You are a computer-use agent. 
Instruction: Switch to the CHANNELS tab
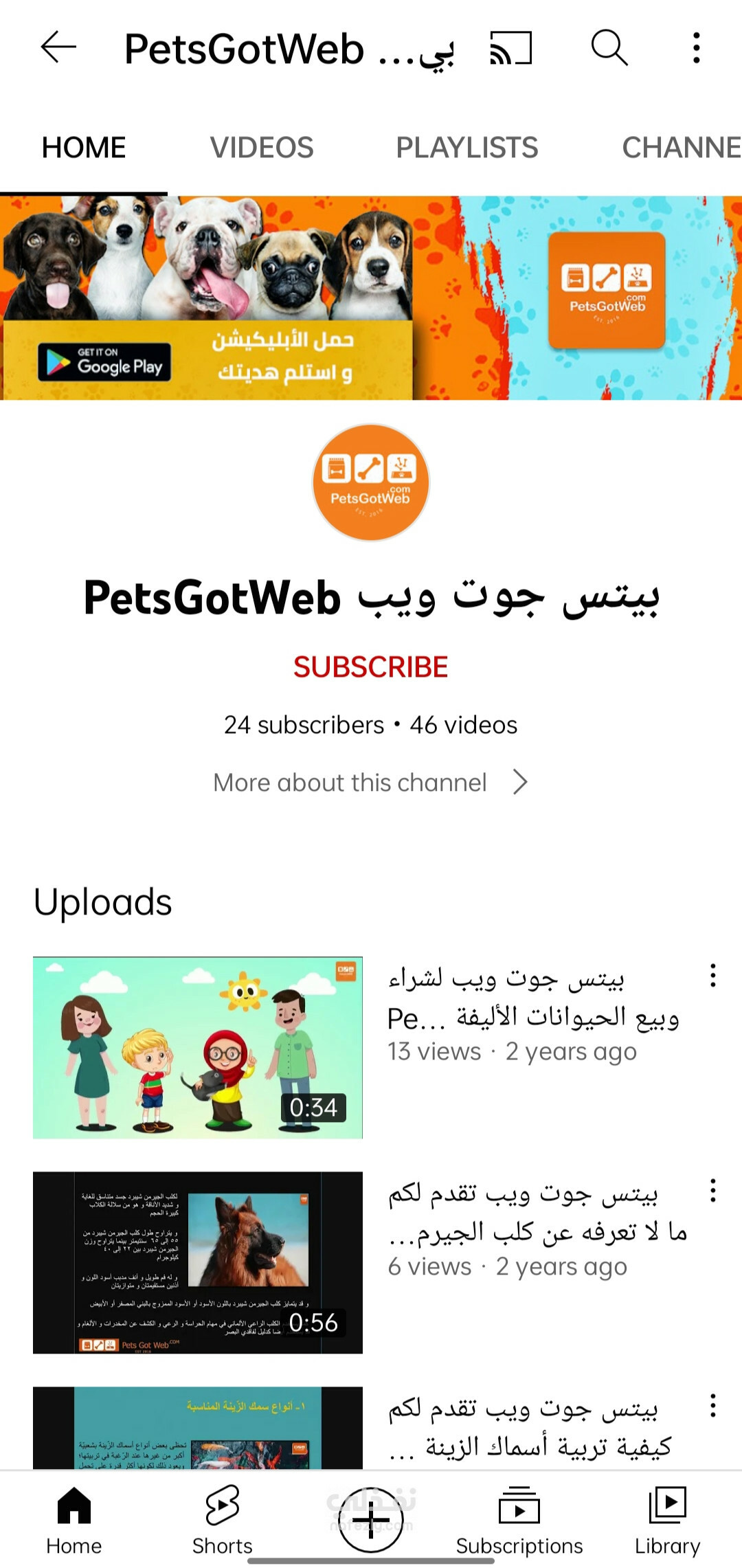click(682, 148)
